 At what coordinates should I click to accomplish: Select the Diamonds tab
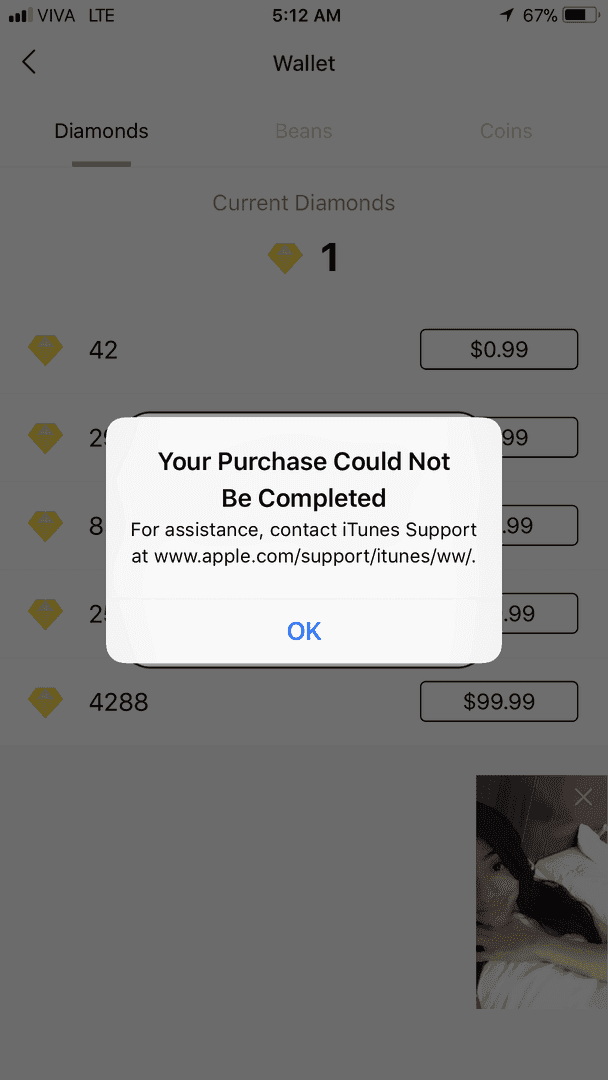[101, 131]
